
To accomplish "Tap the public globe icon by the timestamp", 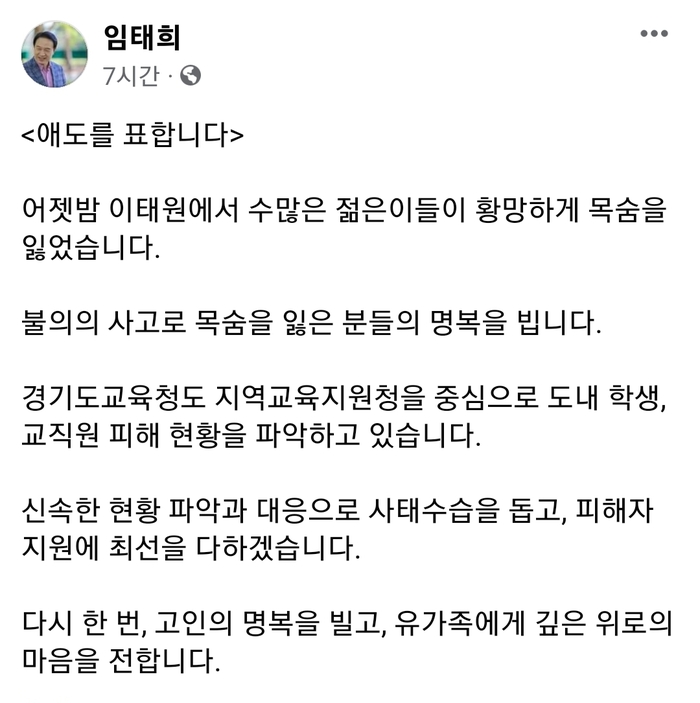I will tap(190, 75).
